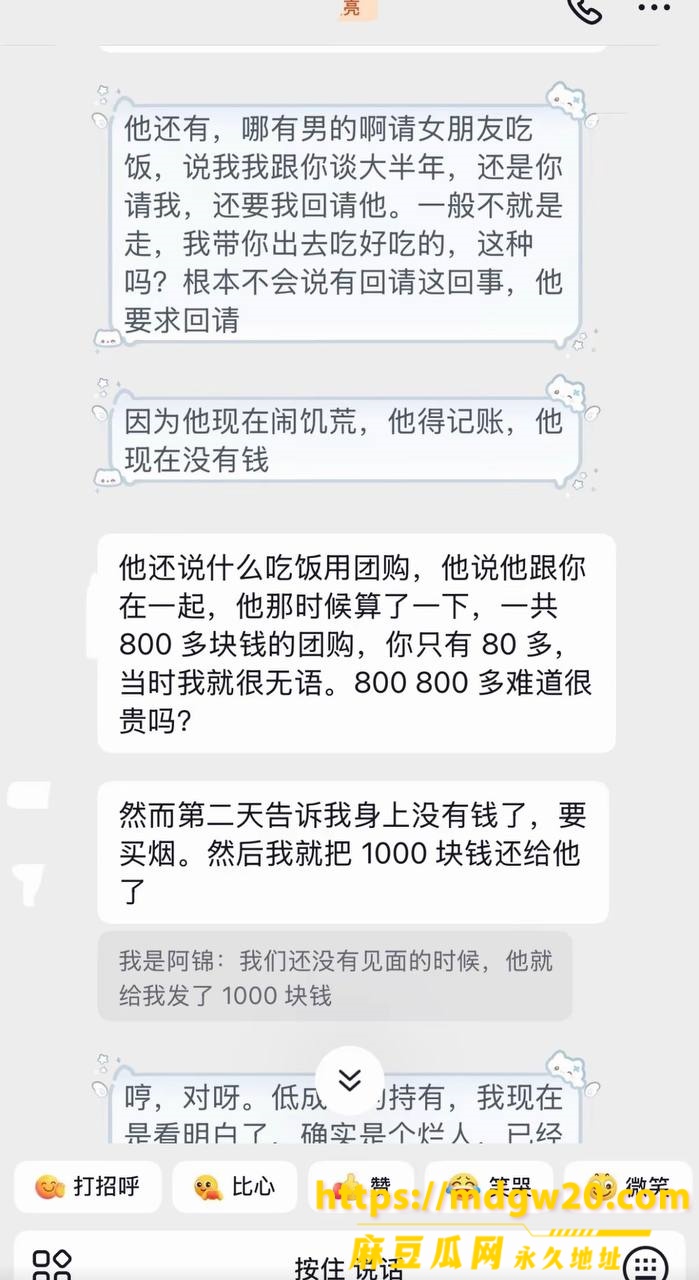Open the three-dot overflow menu

655,8
